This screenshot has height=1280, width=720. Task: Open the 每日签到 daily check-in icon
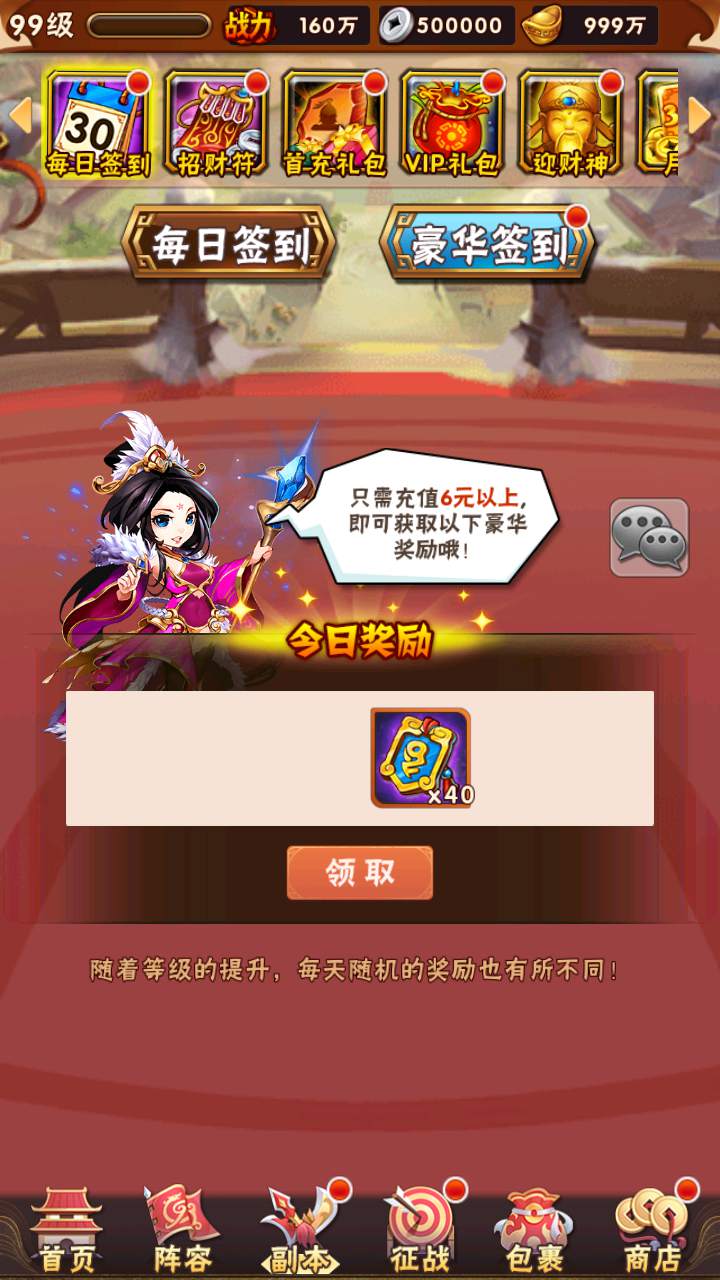click(x=96, y=124)
